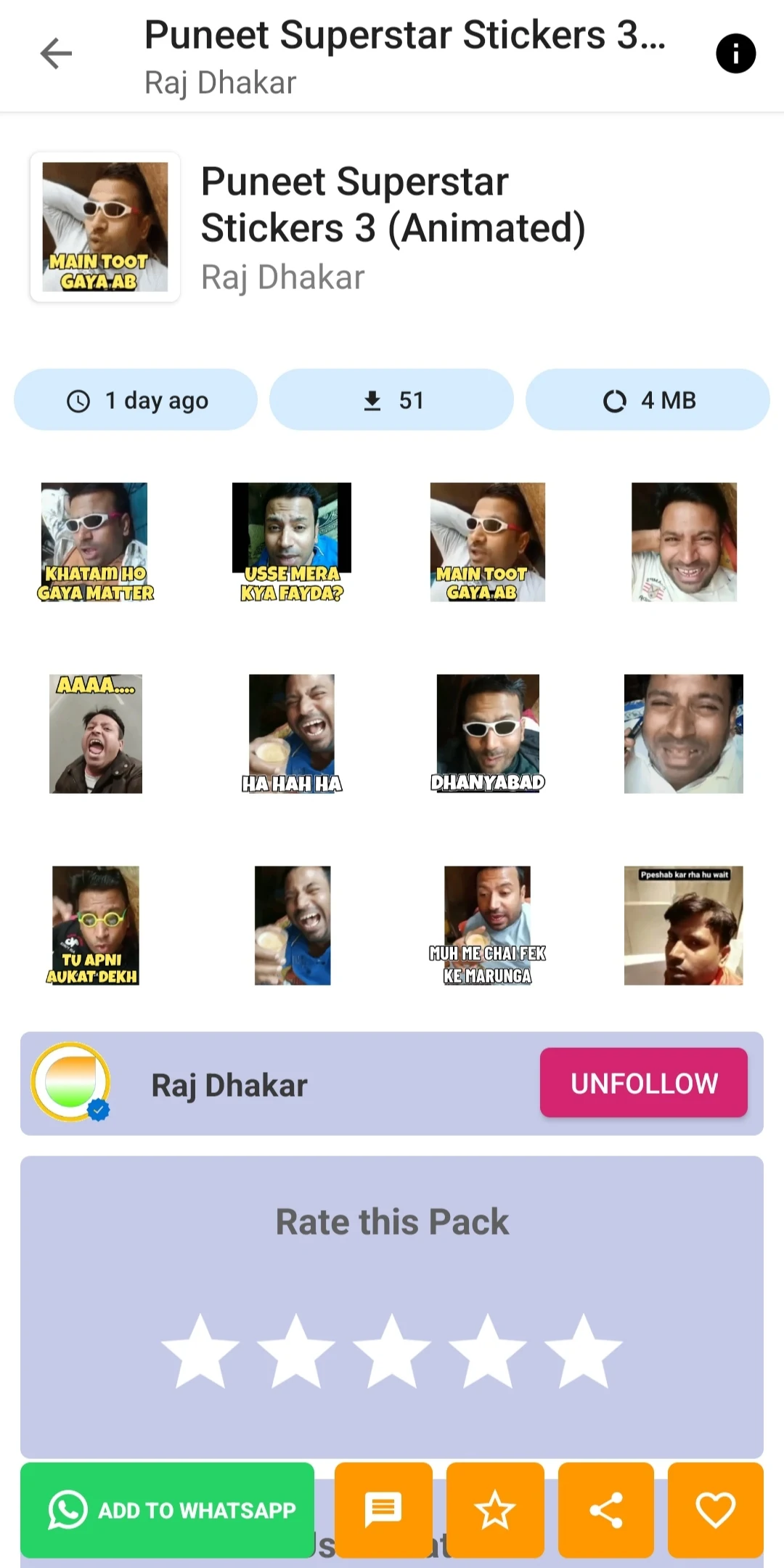
Task: View the AAAA.... sticker
Action: point(95,734)
